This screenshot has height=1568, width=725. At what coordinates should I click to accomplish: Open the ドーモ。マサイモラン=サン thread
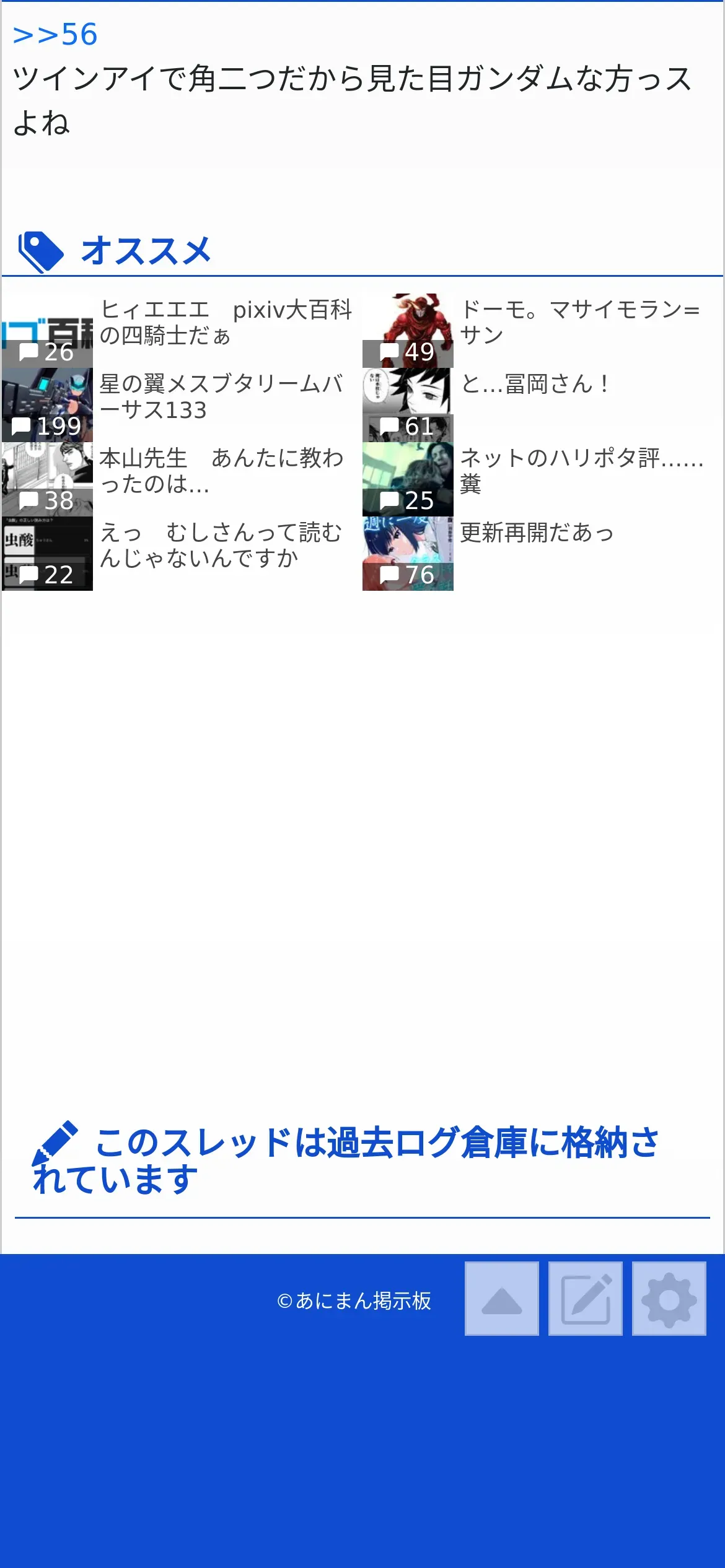coord(580,323)
